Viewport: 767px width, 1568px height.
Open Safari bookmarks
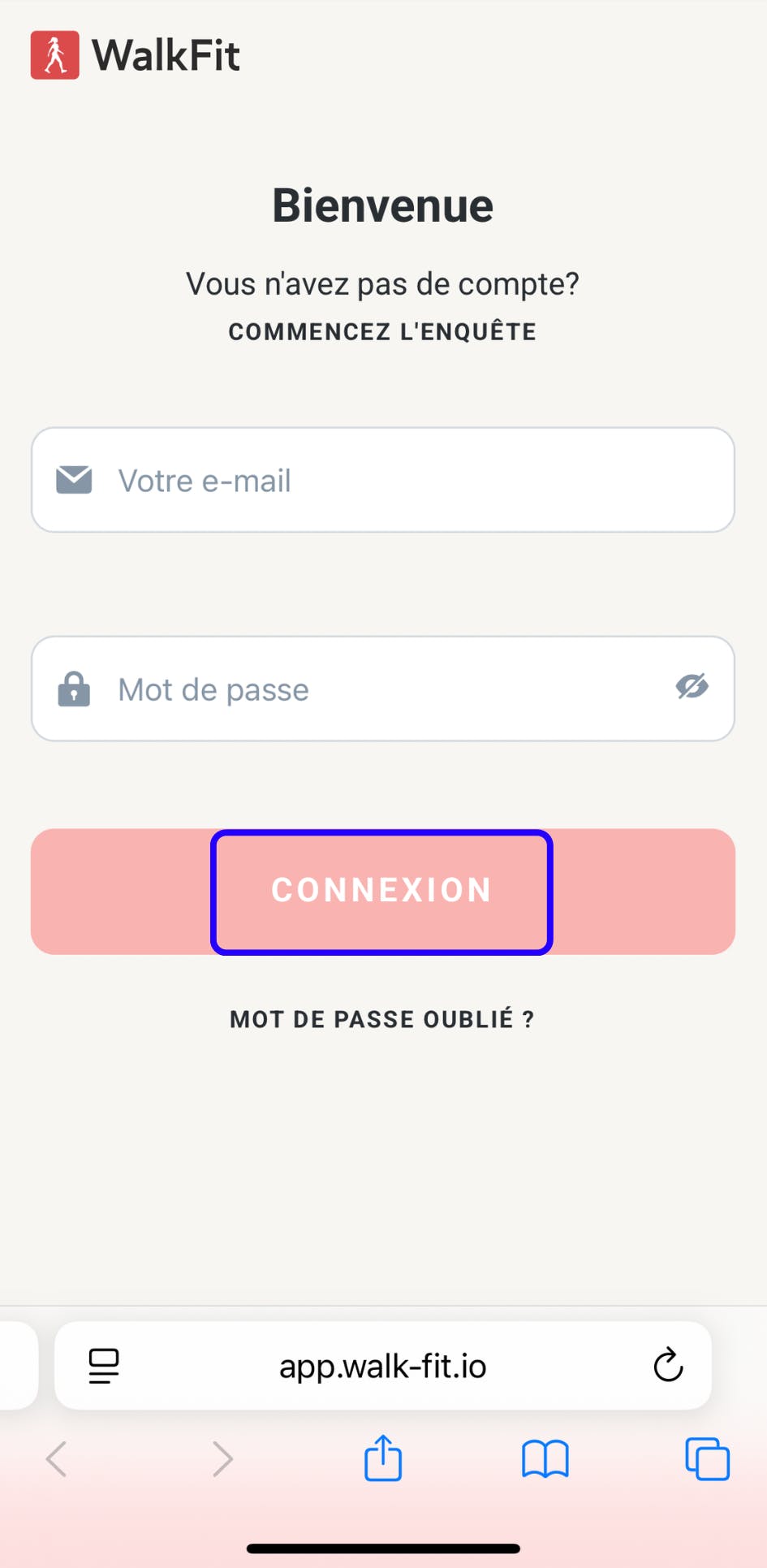[545, 1459]
